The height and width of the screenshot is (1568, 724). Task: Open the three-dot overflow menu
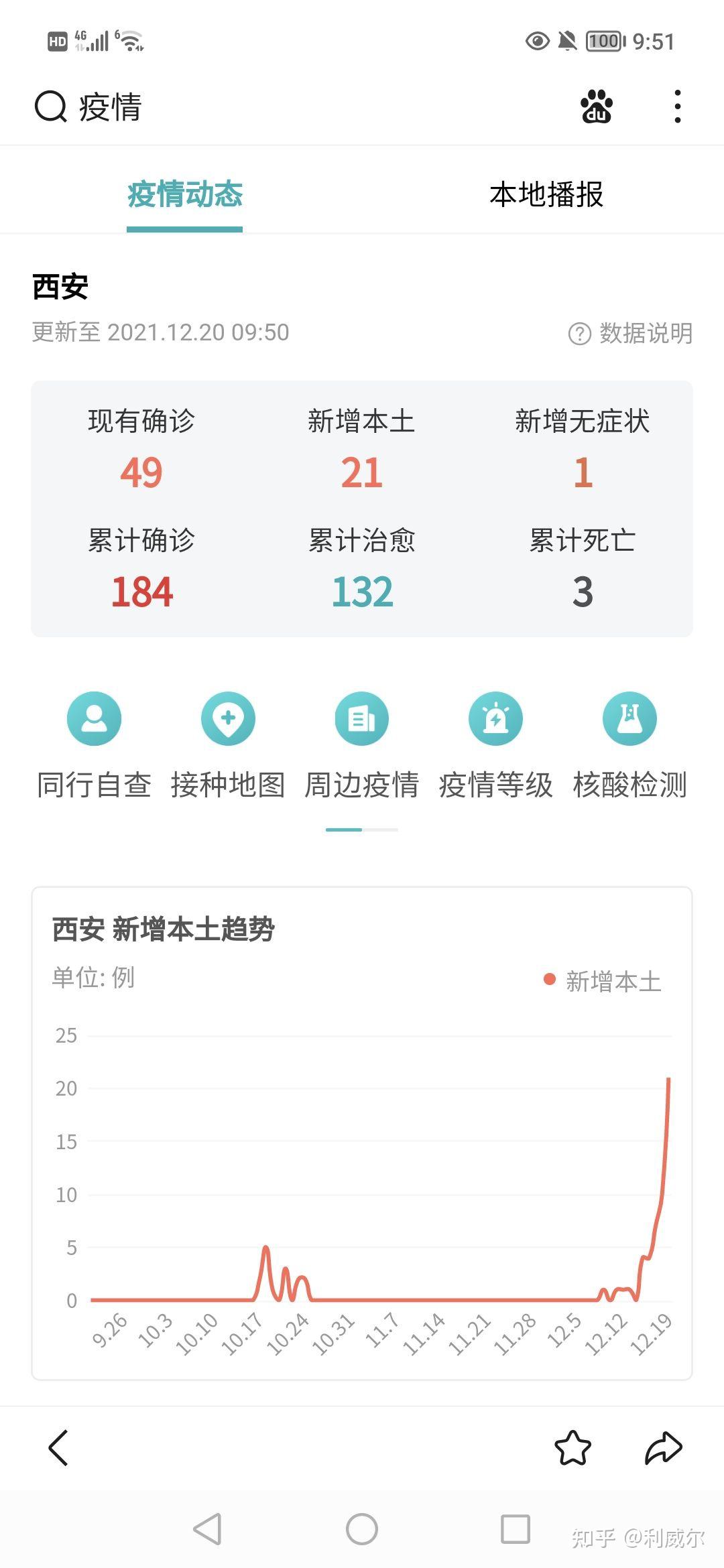pyautogui.click(x=678, y=107)
